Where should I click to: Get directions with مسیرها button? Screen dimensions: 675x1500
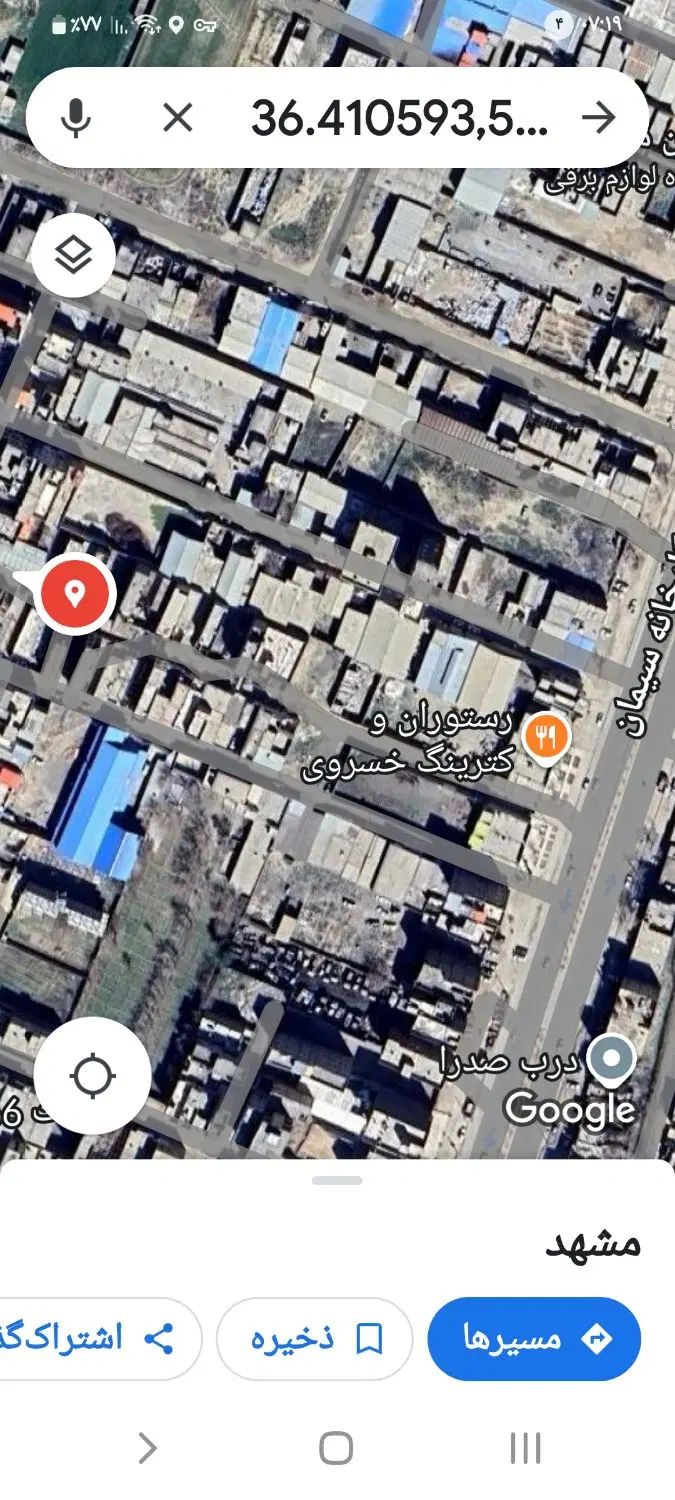[534, 1339]
